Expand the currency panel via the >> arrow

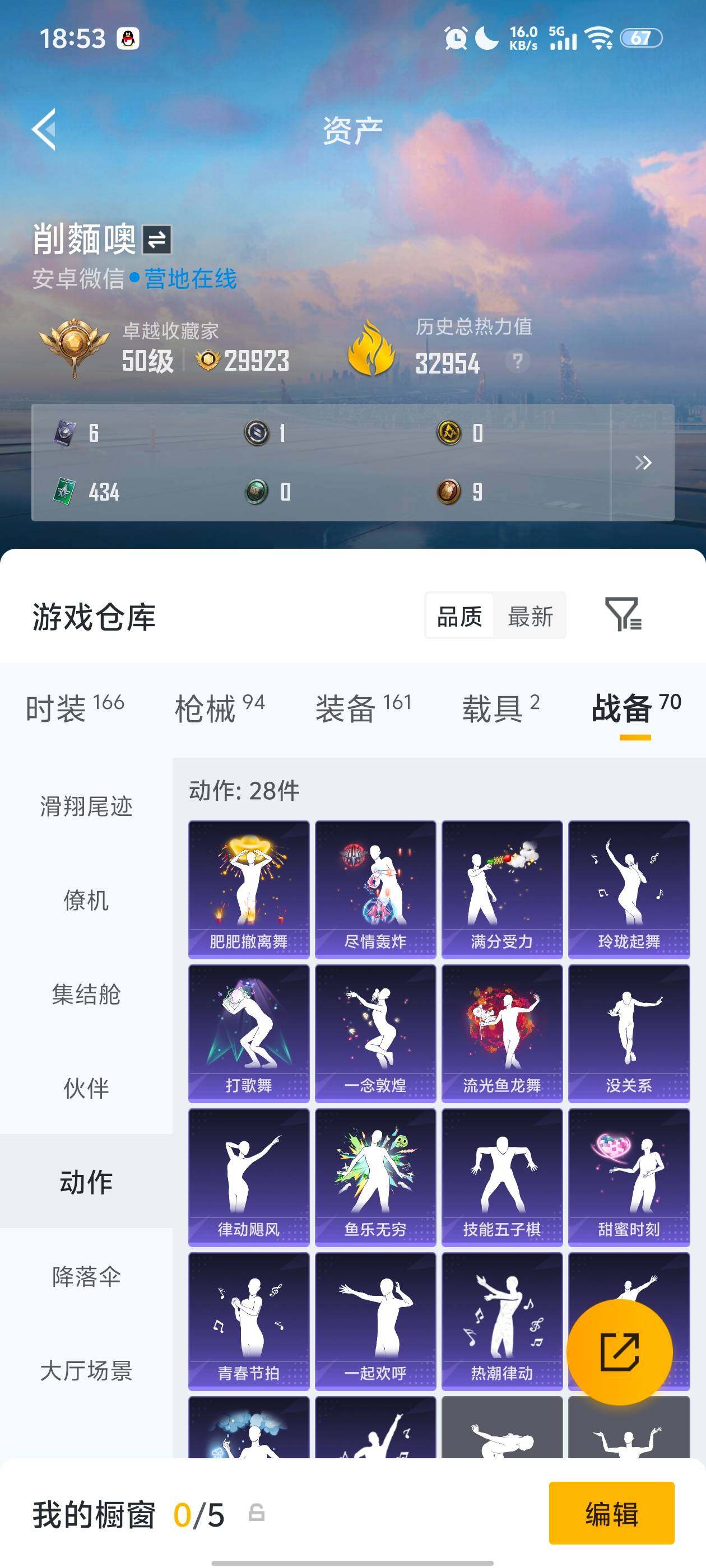click(643, 463)
